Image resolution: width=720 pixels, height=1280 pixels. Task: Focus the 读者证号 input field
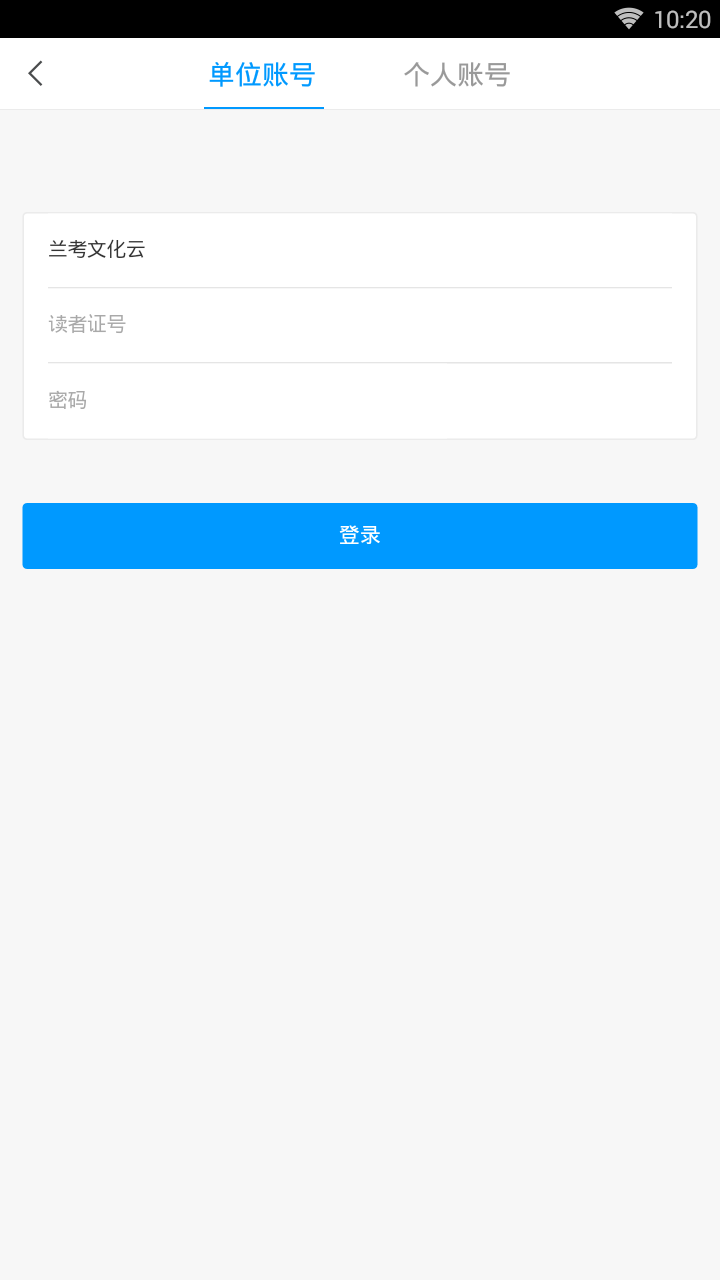click(x=360, y=325)
